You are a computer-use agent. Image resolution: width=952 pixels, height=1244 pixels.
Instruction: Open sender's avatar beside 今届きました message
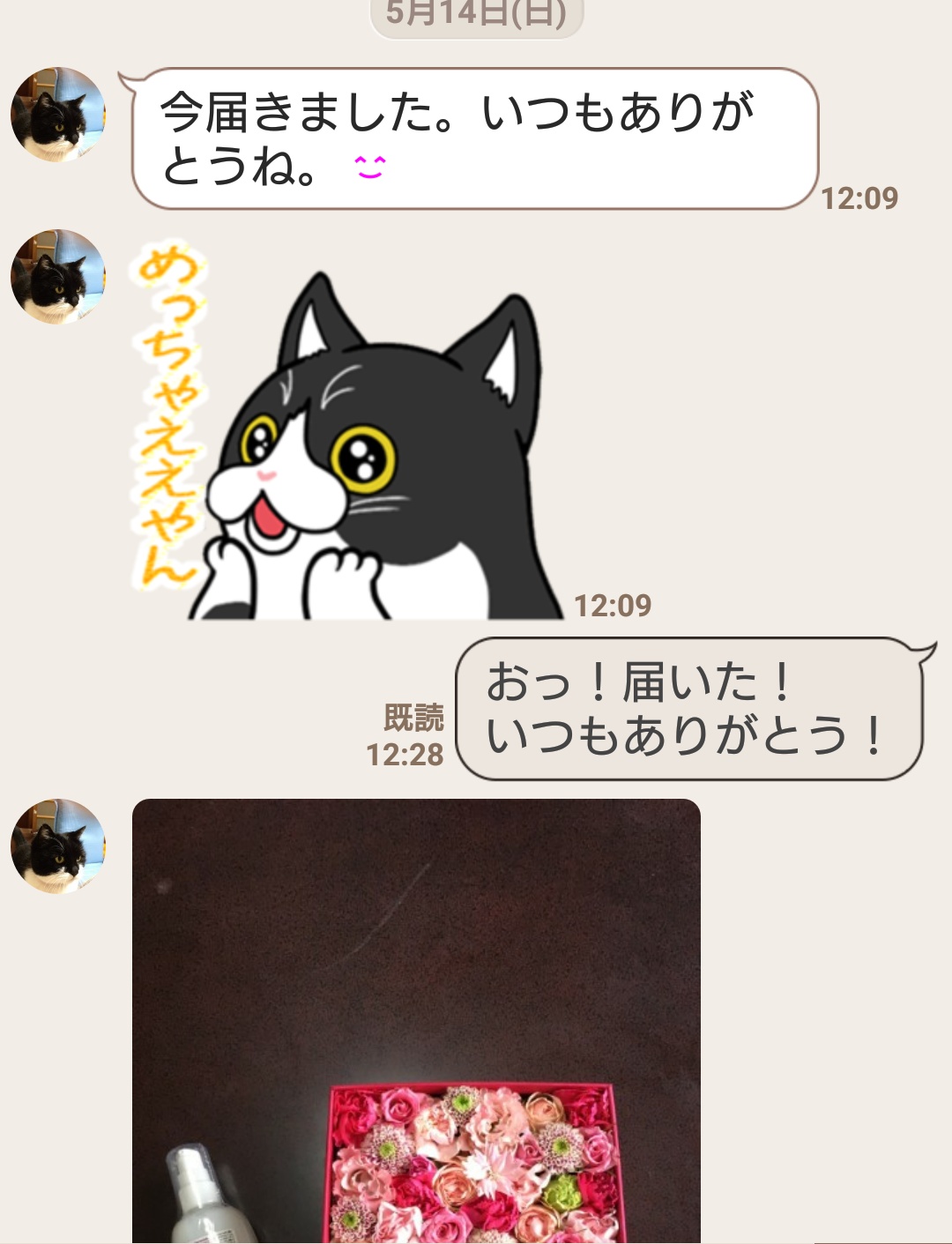(58, 115)
